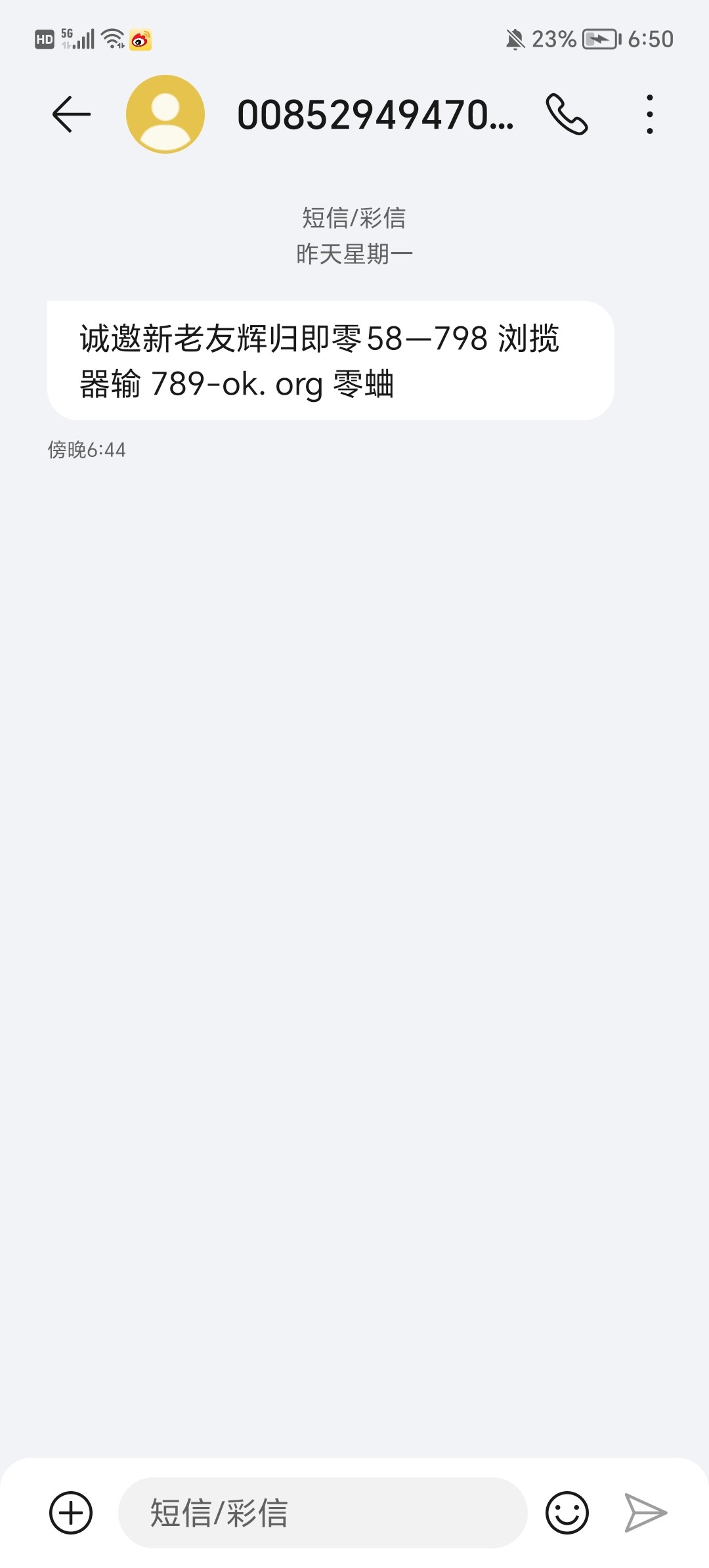Open the 789-ok.org link in the message
Viewport: 709px width, 1568px height.
237,384
